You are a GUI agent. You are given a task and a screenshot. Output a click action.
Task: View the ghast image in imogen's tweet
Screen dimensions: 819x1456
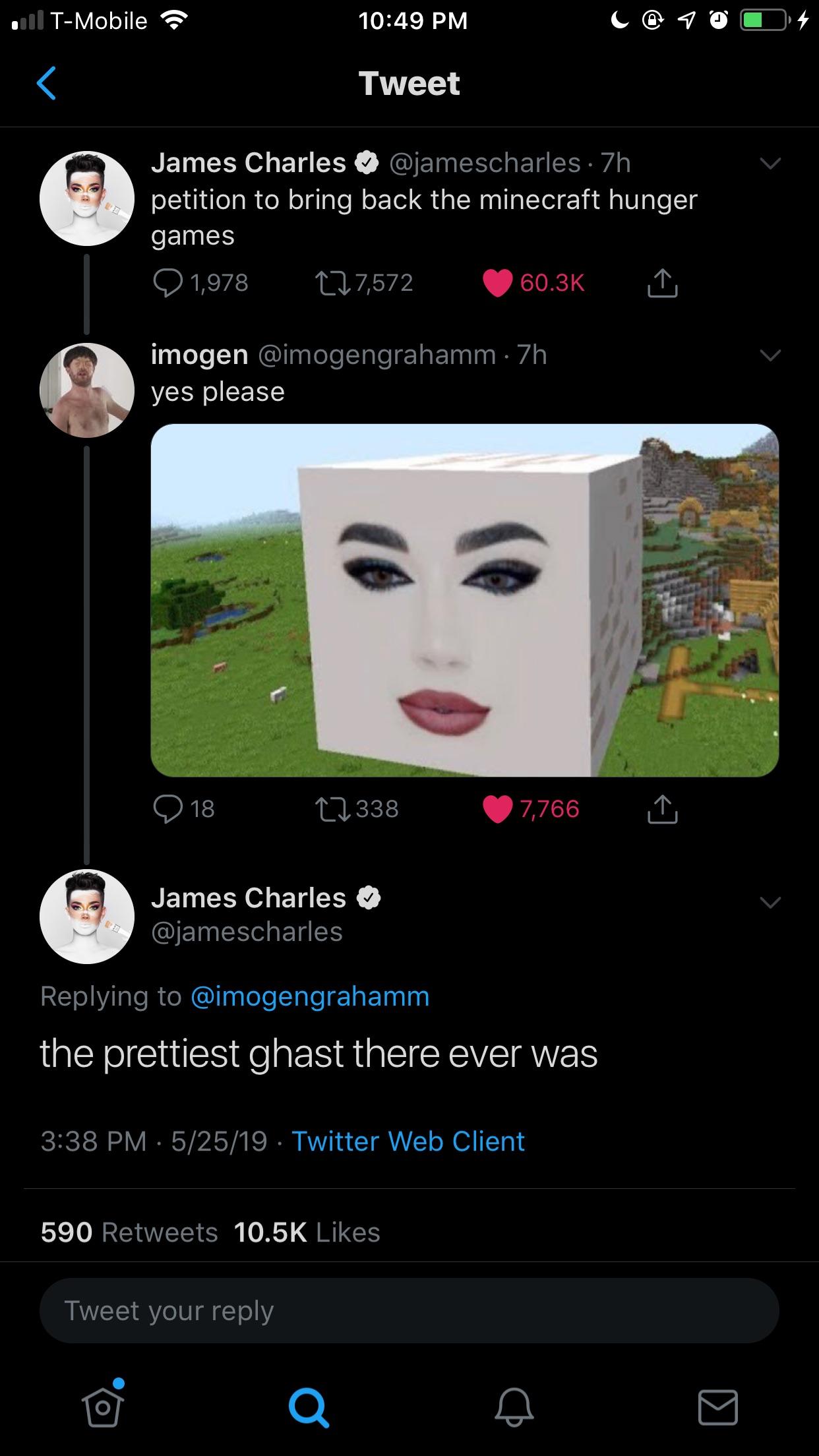point(464,600)
